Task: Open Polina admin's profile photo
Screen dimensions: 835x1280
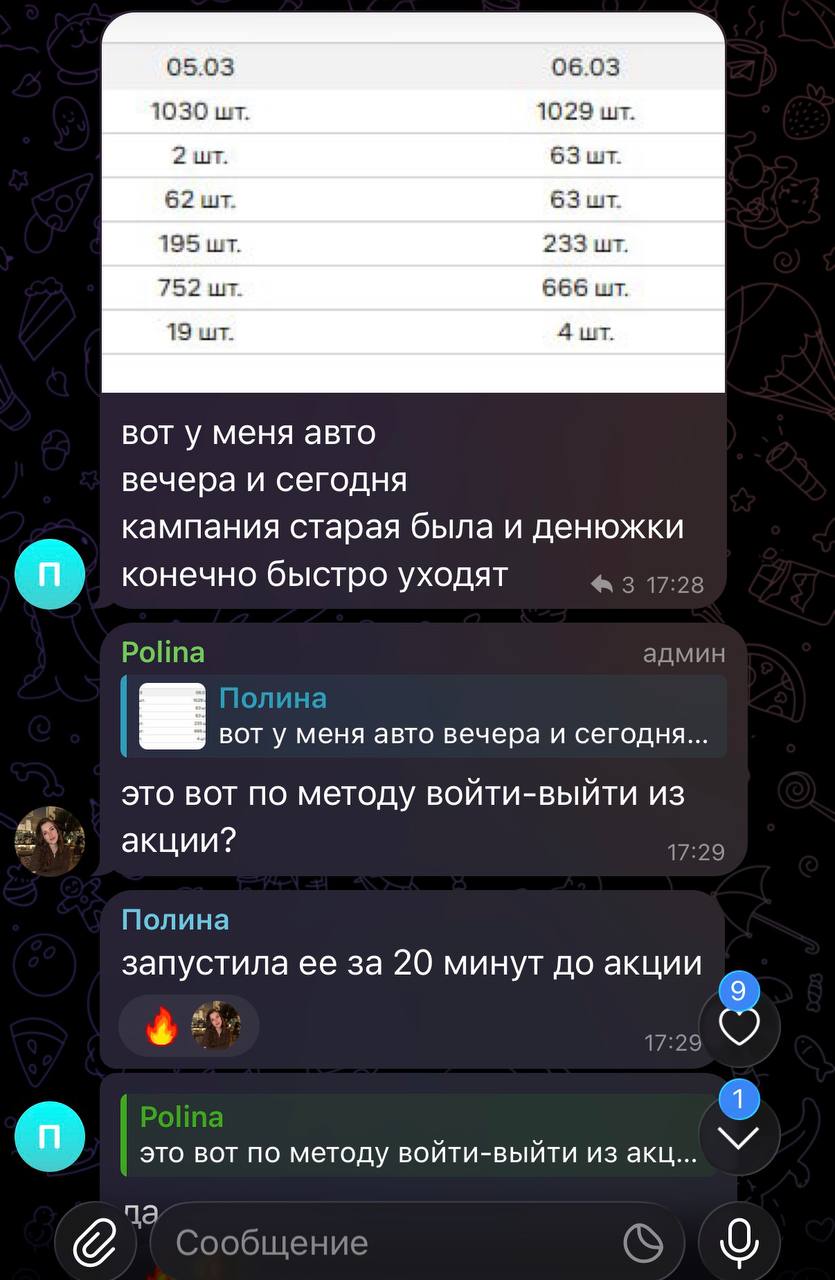Action: pos(50,841)
